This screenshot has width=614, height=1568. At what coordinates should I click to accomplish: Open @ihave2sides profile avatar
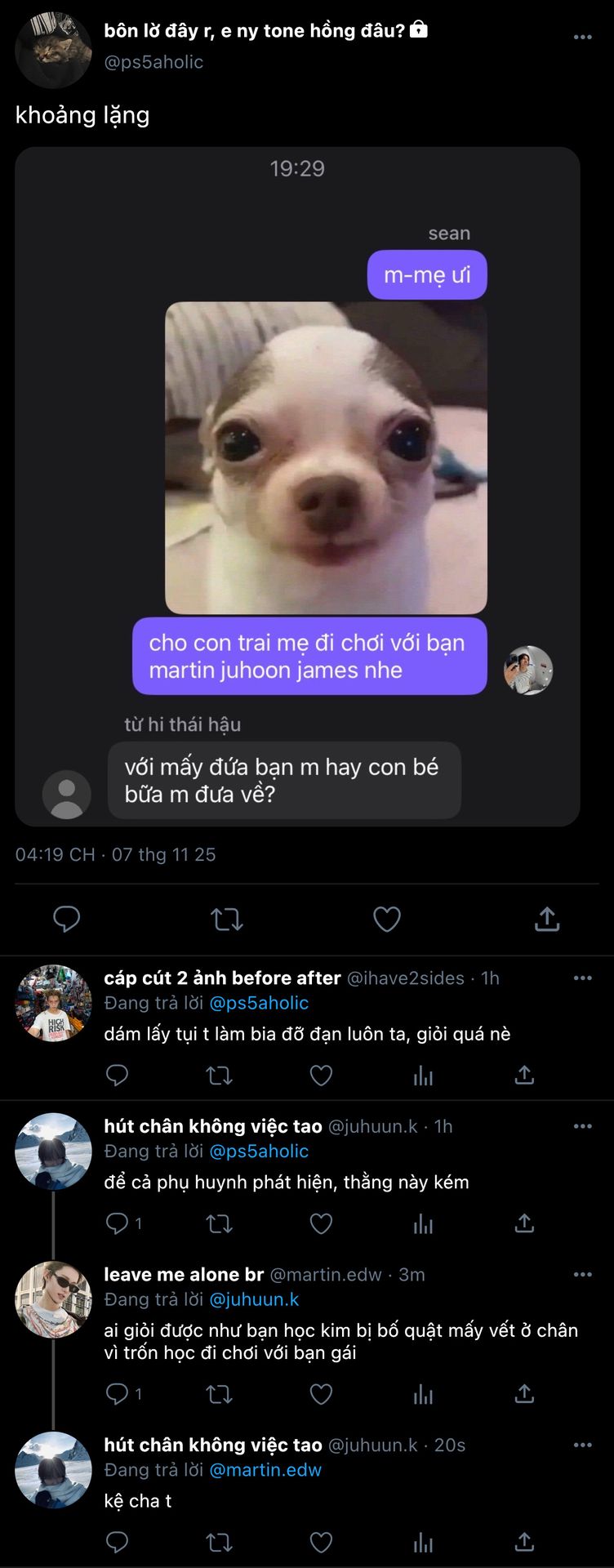click(54, 1003)
